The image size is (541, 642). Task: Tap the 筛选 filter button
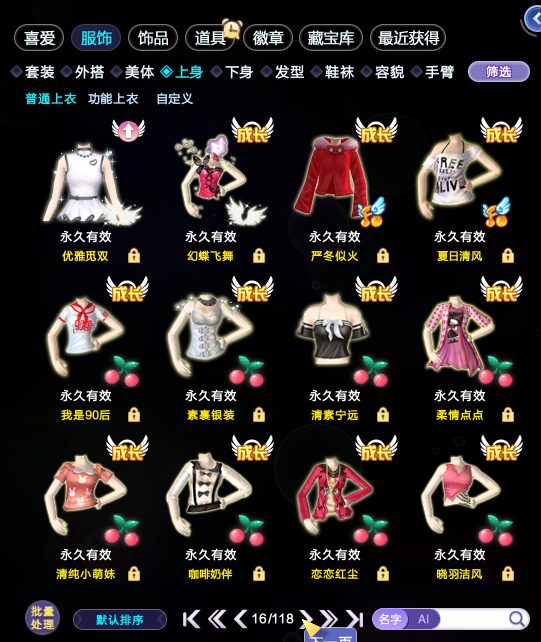498,72
